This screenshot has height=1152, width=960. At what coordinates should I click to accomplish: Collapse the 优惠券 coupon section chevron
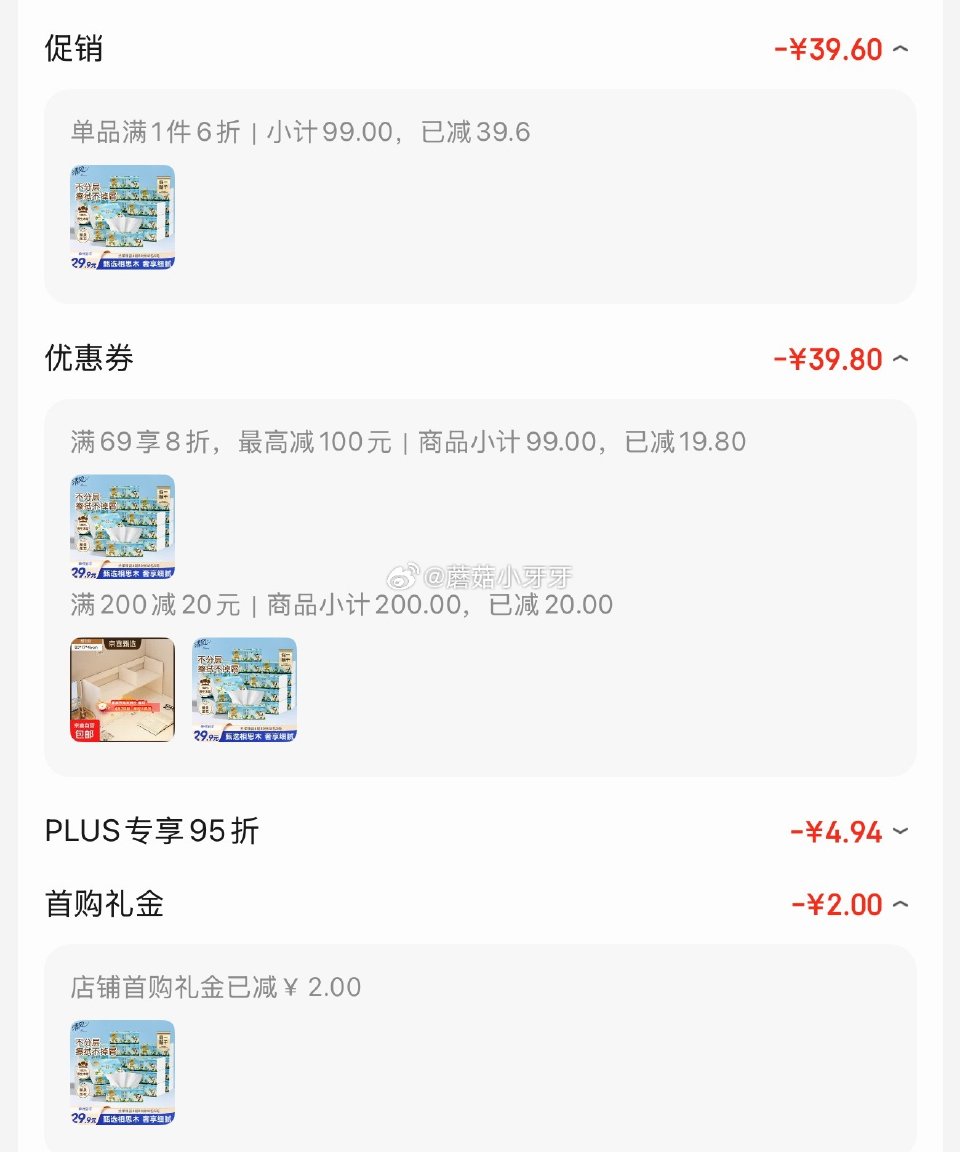901,359
